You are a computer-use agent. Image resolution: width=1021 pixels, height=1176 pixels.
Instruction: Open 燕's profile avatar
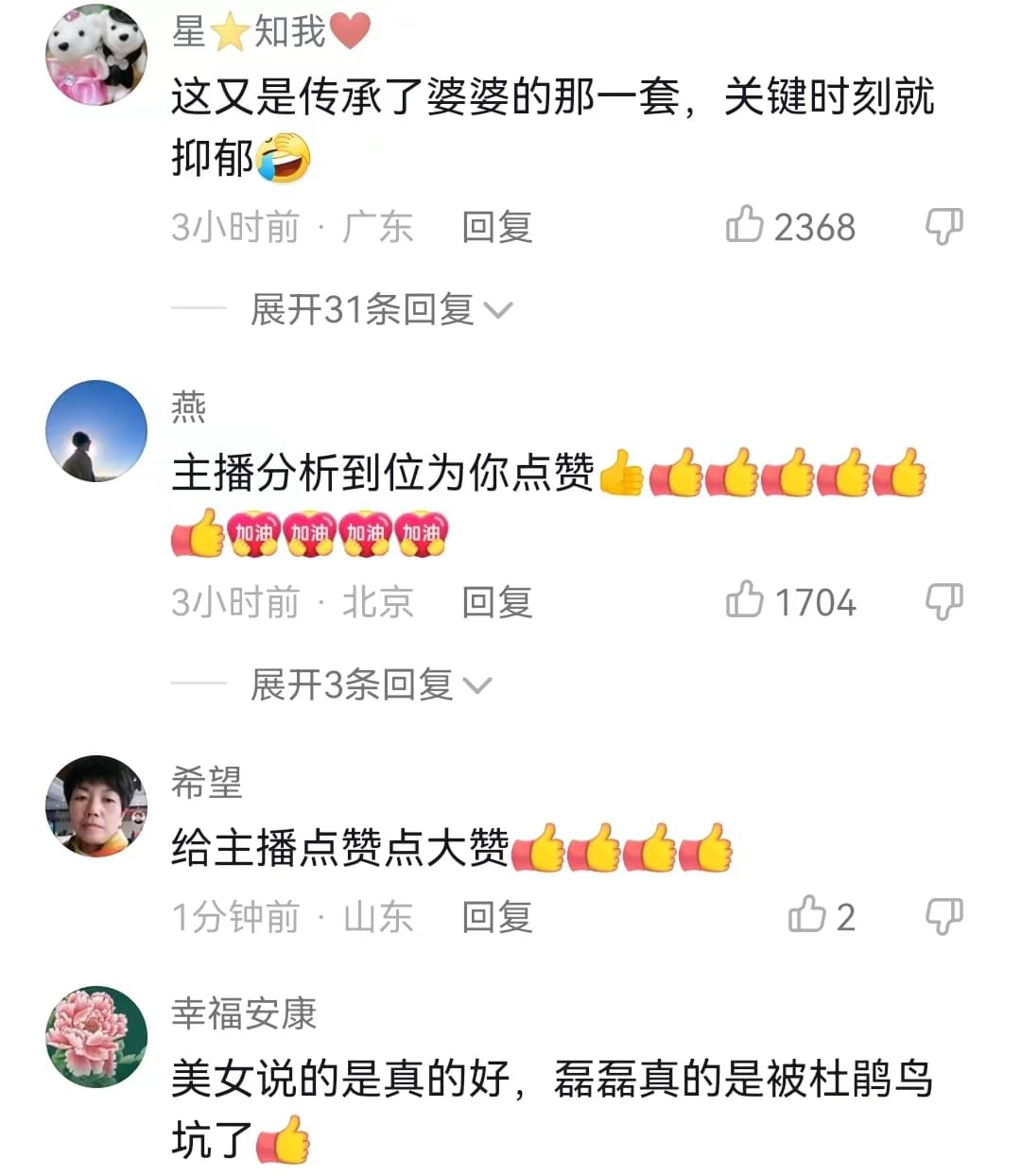[96, 431]
